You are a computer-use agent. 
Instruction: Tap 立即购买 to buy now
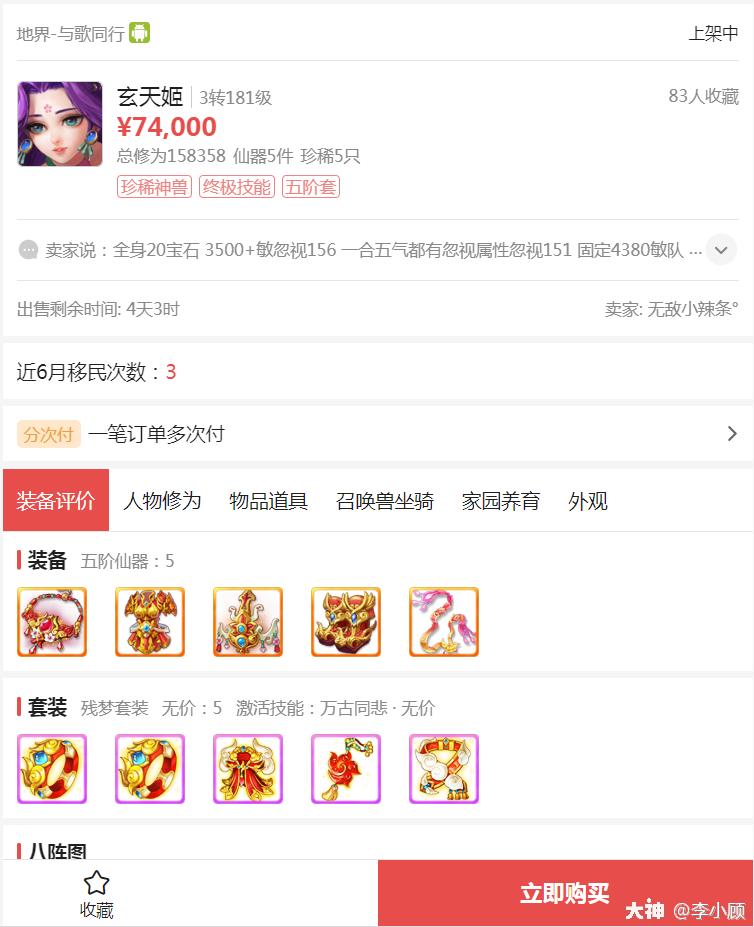click(565, 893)
